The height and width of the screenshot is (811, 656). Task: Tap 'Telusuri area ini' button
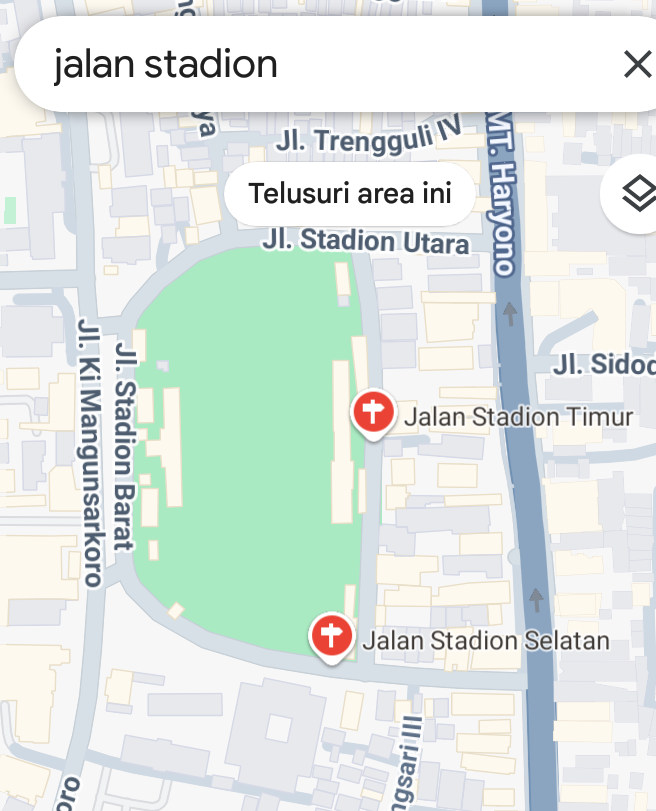tap(349, 193)
